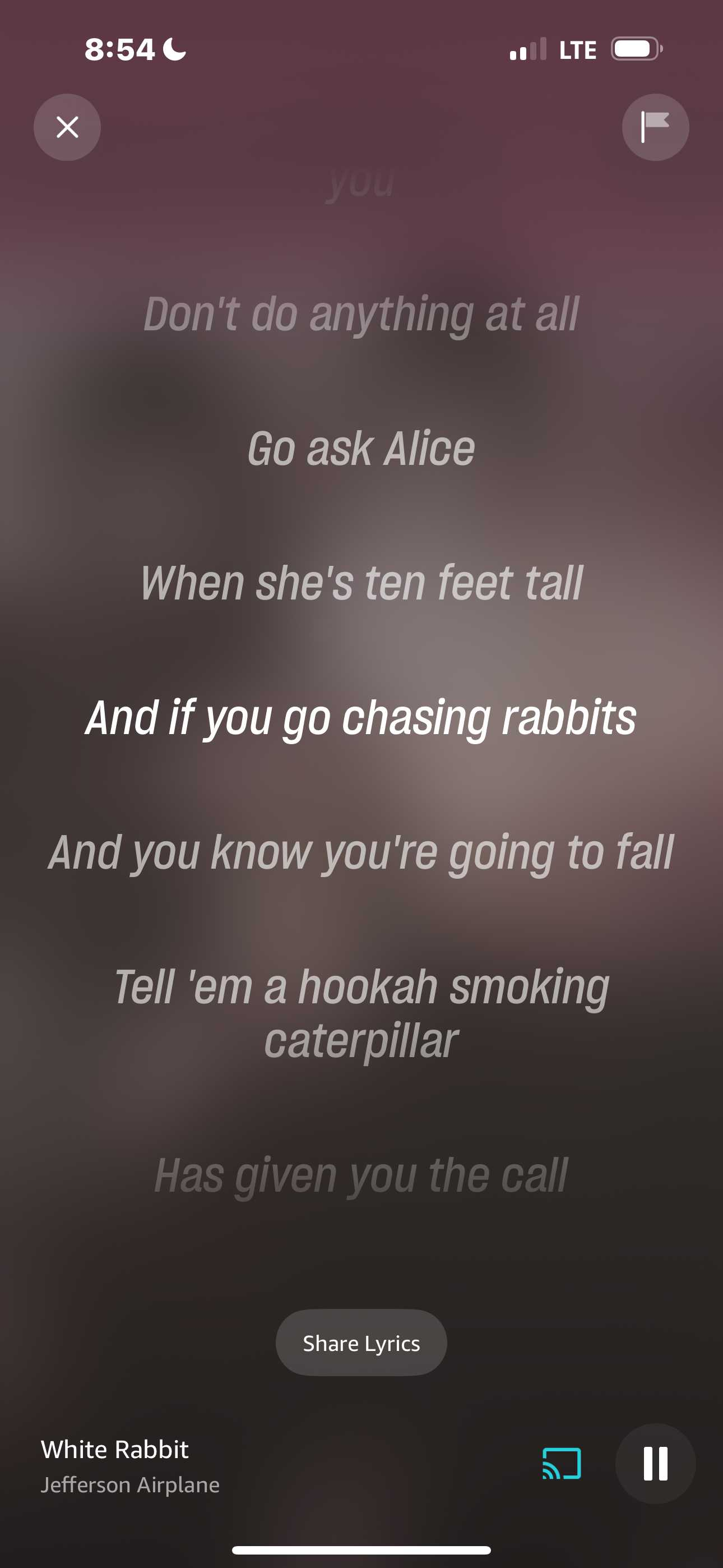Jump to lyric "And you know you're going to fall"
The width and height of the screenshot is (723, 1568).
pyautogui.click(x=361, y=852)
